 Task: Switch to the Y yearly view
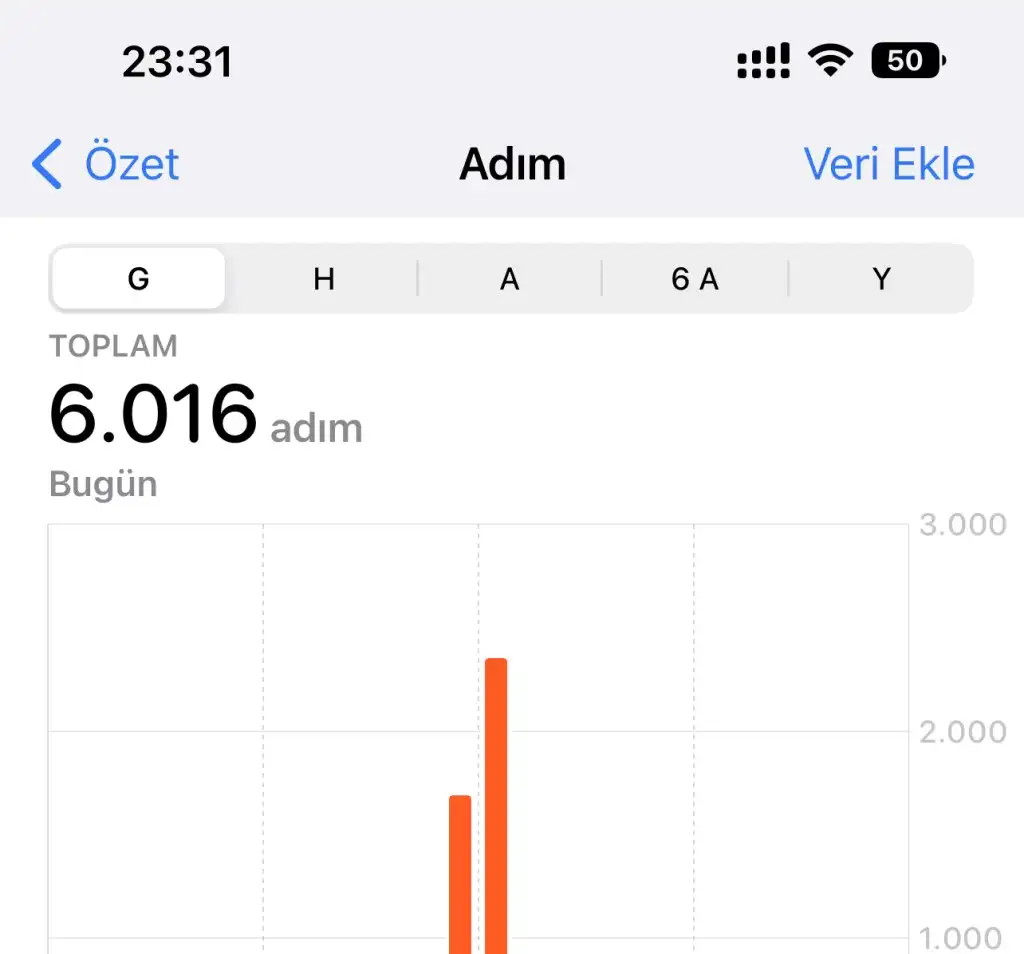(x=881, y=279)
